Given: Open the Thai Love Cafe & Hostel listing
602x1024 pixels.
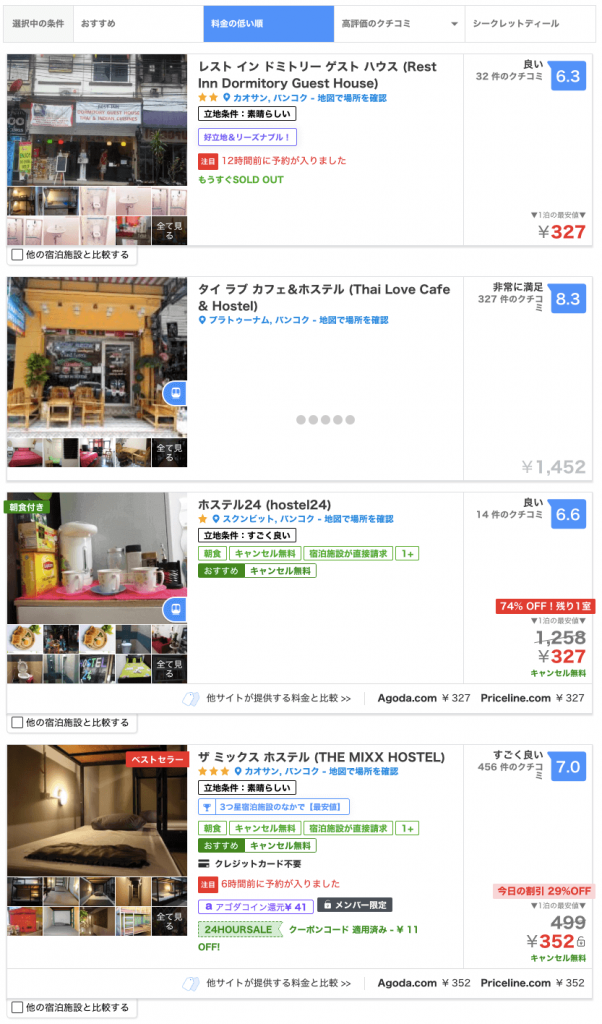Looking at the screenshot, I should click(324, 297).
